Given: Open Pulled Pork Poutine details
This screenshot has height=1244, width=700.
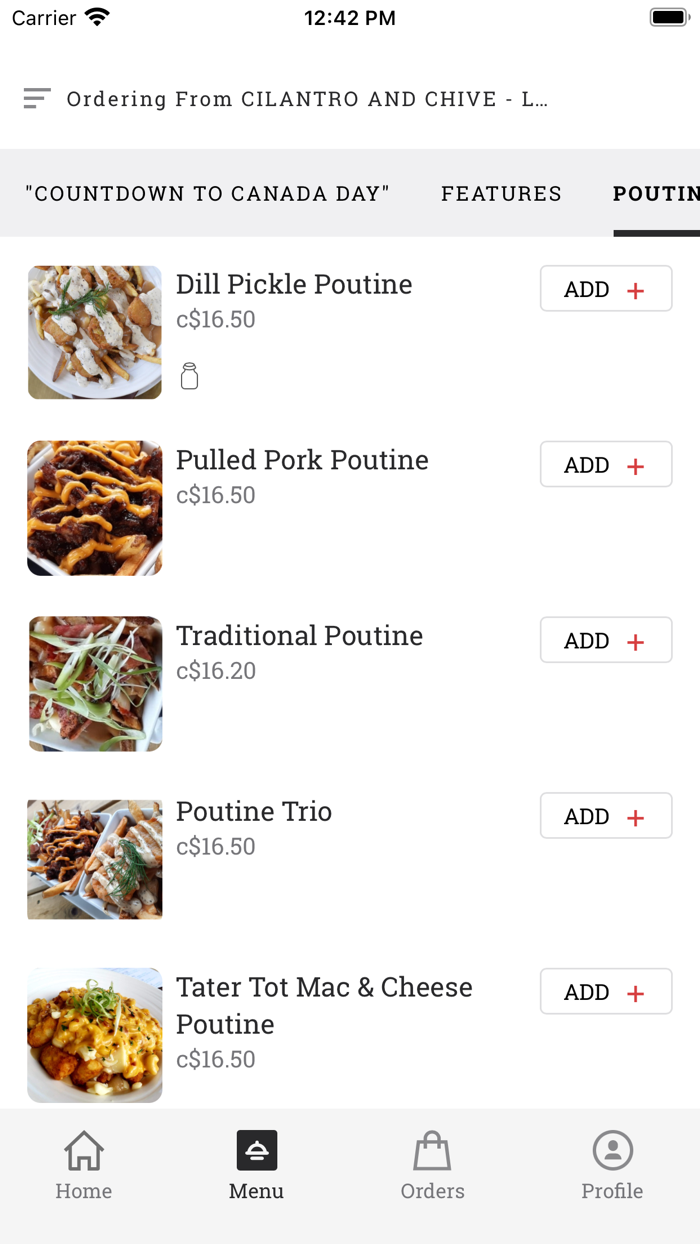Looking at the screenshot, I should click(302, 460).
